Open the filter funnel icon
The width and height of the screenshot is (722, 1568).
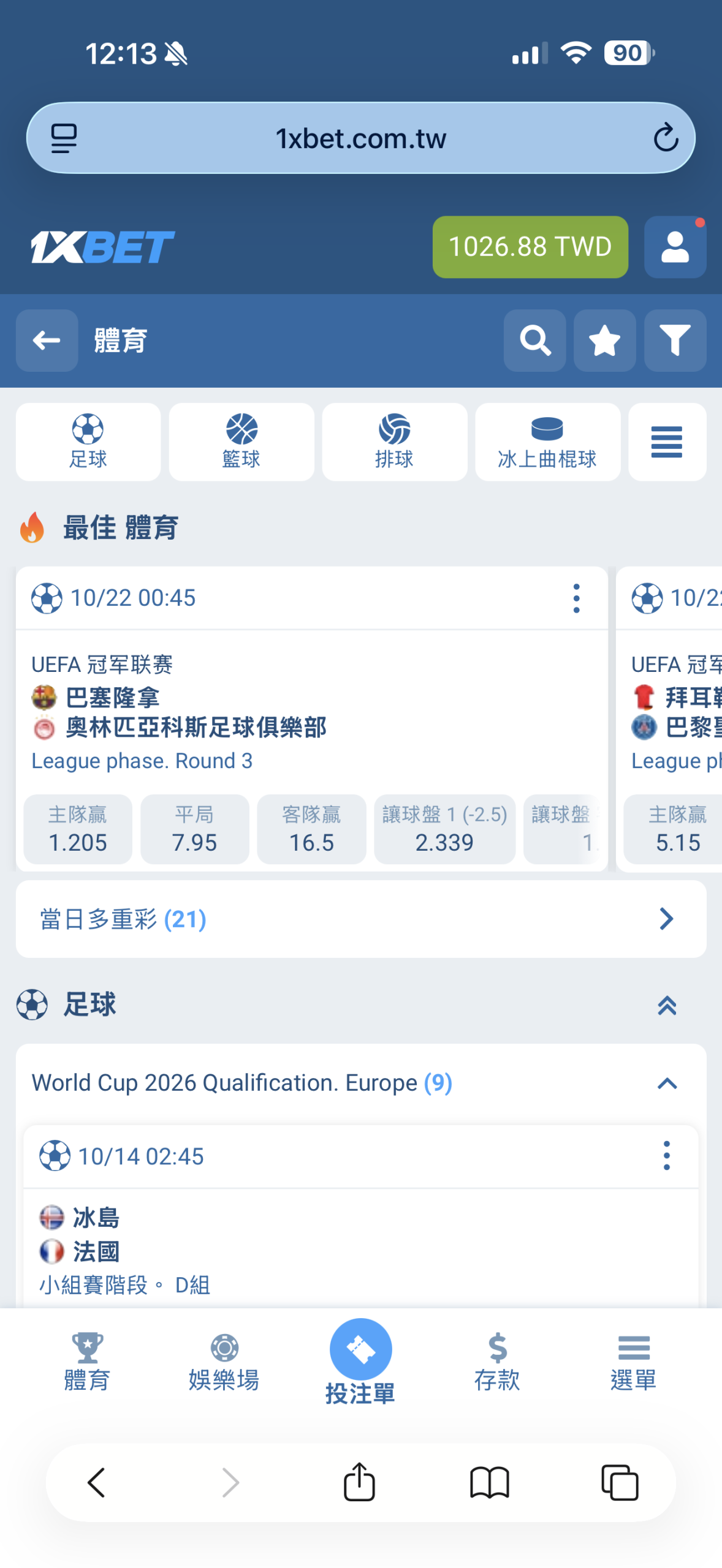pos(674,340)
